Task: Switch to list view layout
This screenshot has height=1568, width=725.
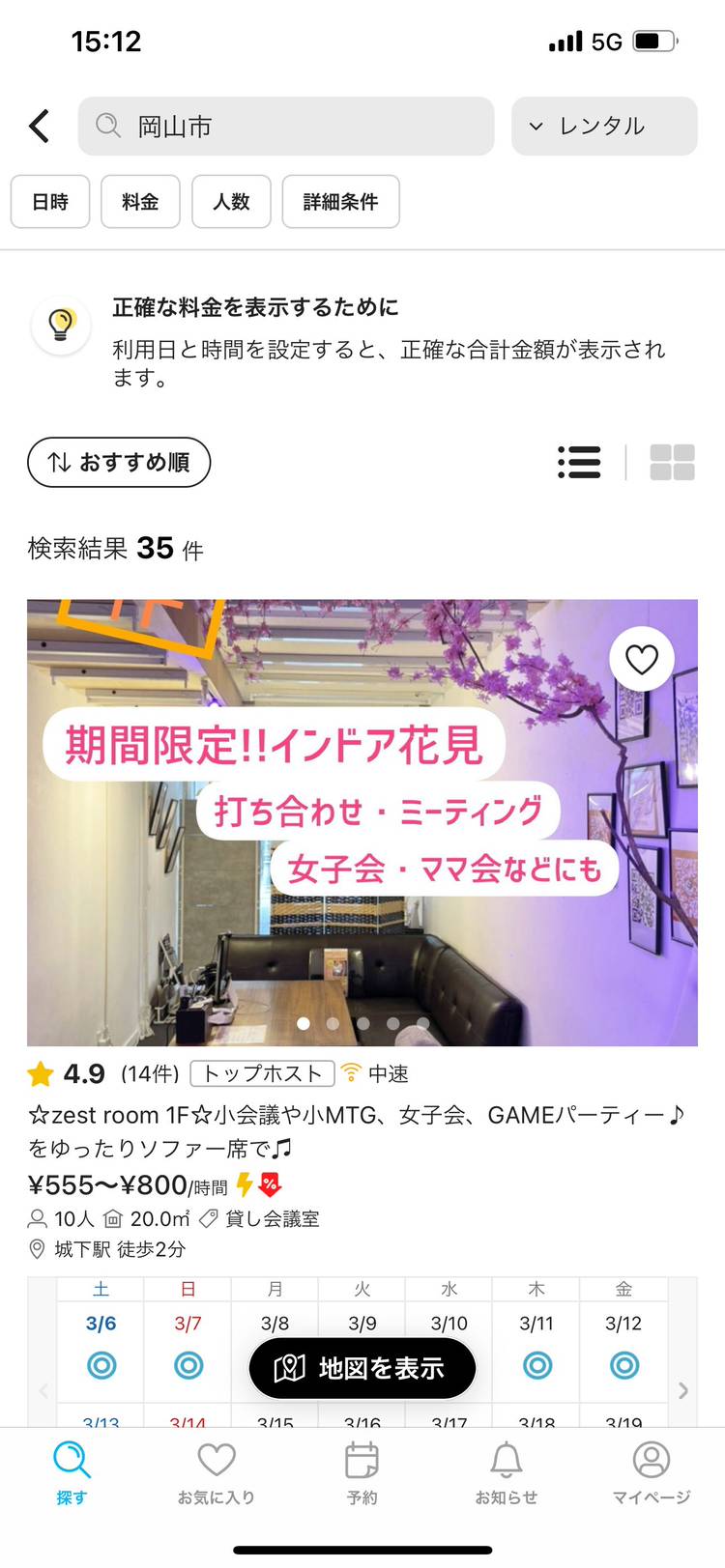Action: (579, 462)
